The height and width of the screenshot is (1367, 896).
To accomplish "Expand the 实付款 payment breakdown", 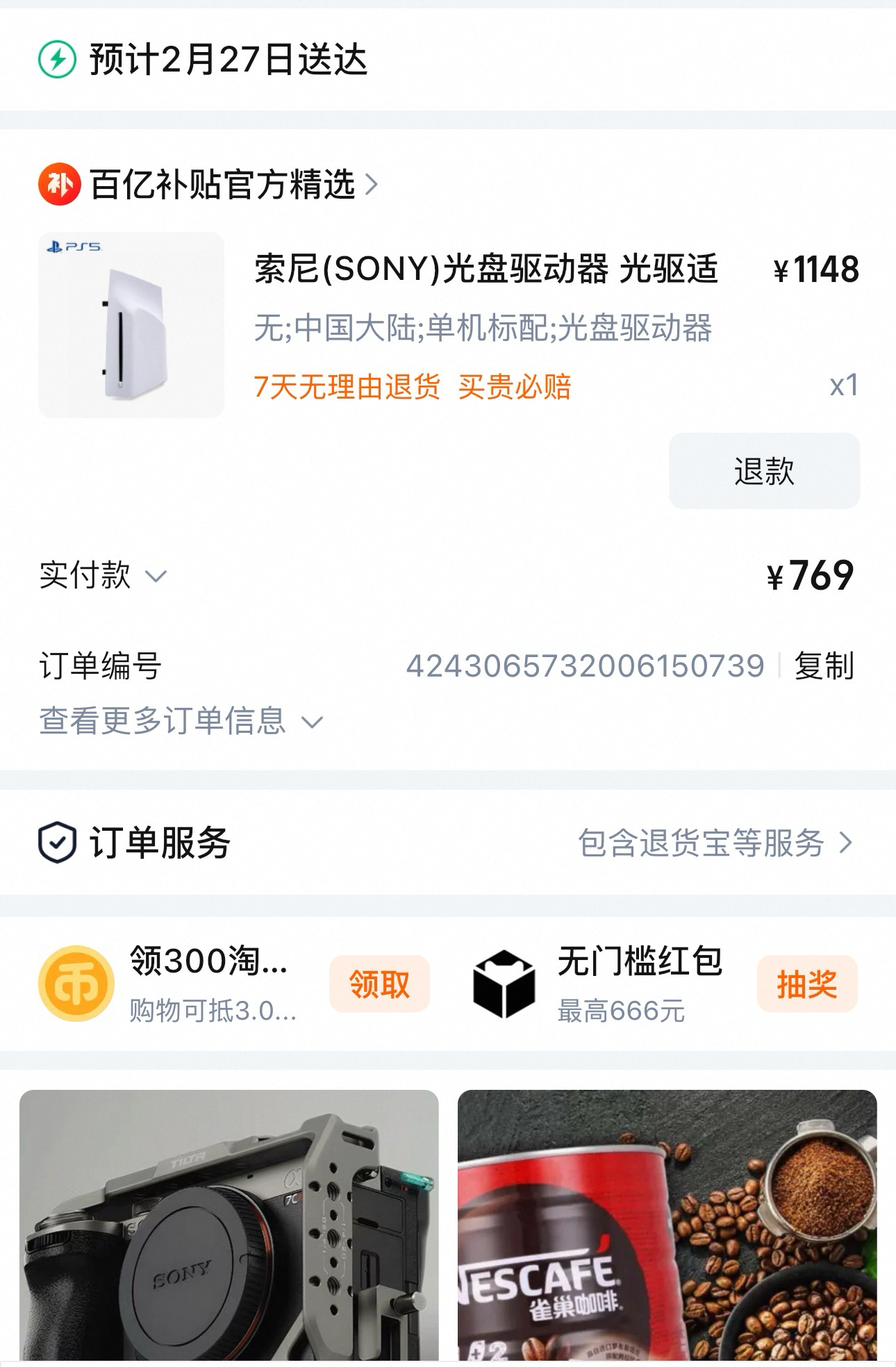I will (104, 576).
